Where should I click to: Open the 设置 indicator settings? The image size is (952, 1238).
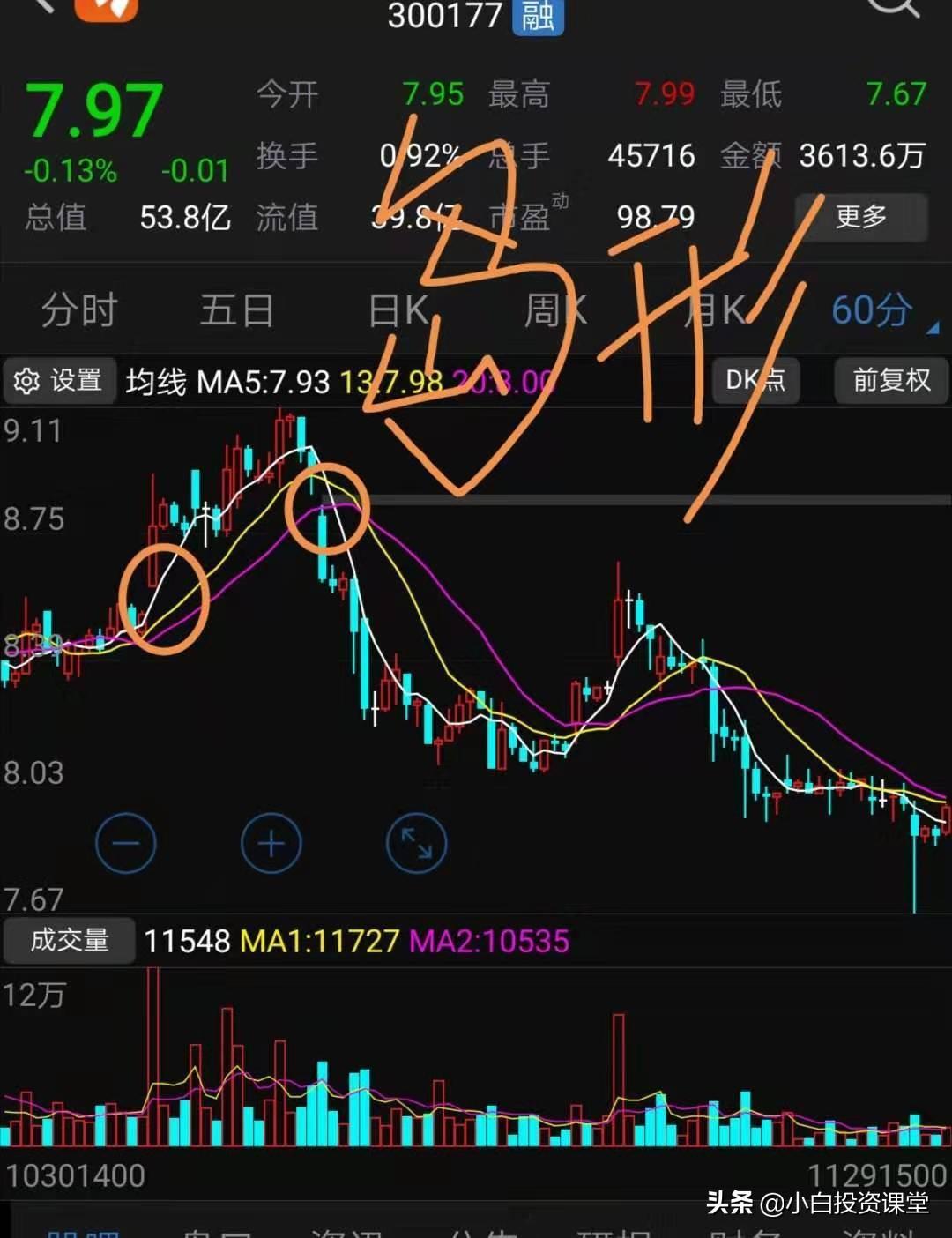[x=59, y=381]
